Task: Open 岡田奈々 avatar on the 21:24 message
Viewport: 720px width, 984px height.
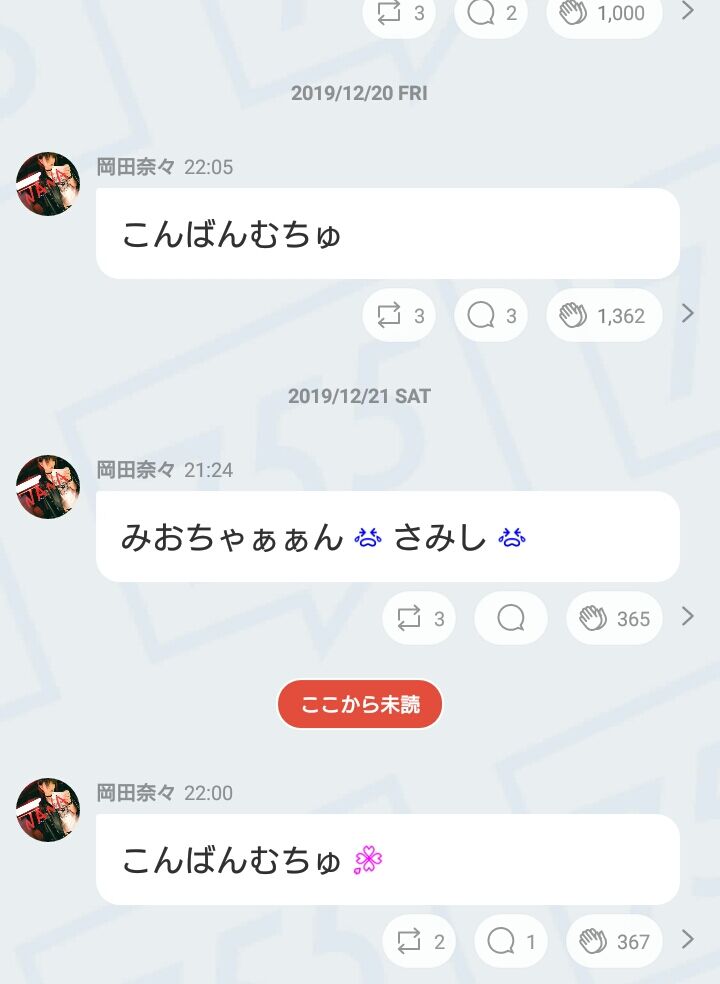Action: pyautogui.click(x=48, y=487)
